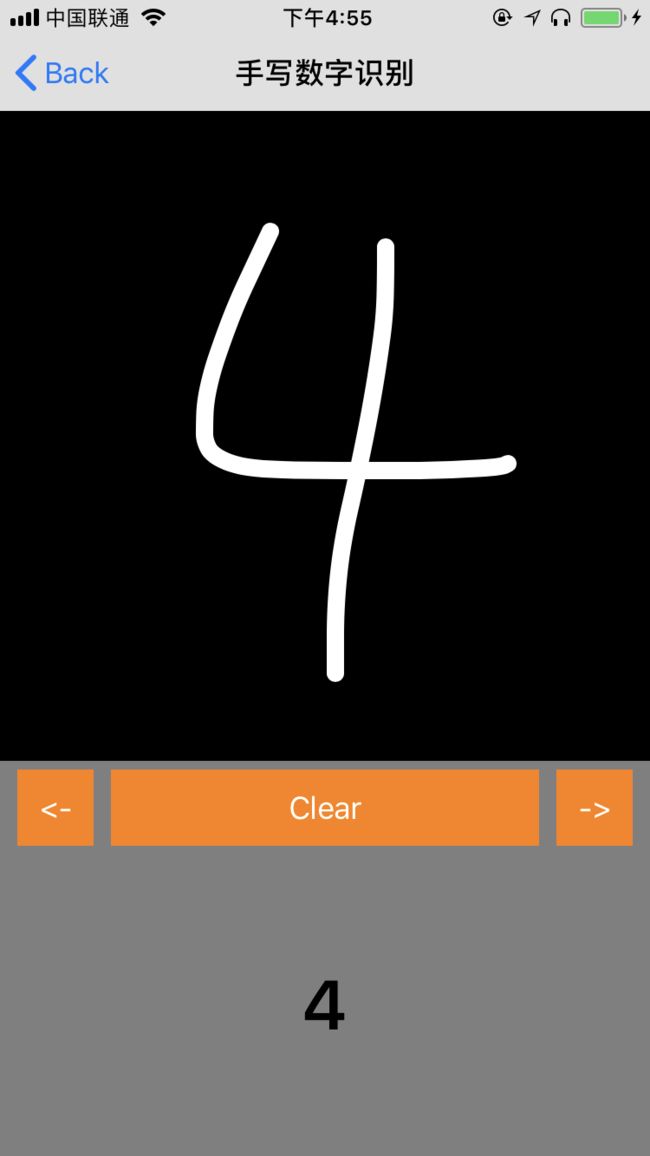
Task: Go back using the Back button
Action: [62, 74]
